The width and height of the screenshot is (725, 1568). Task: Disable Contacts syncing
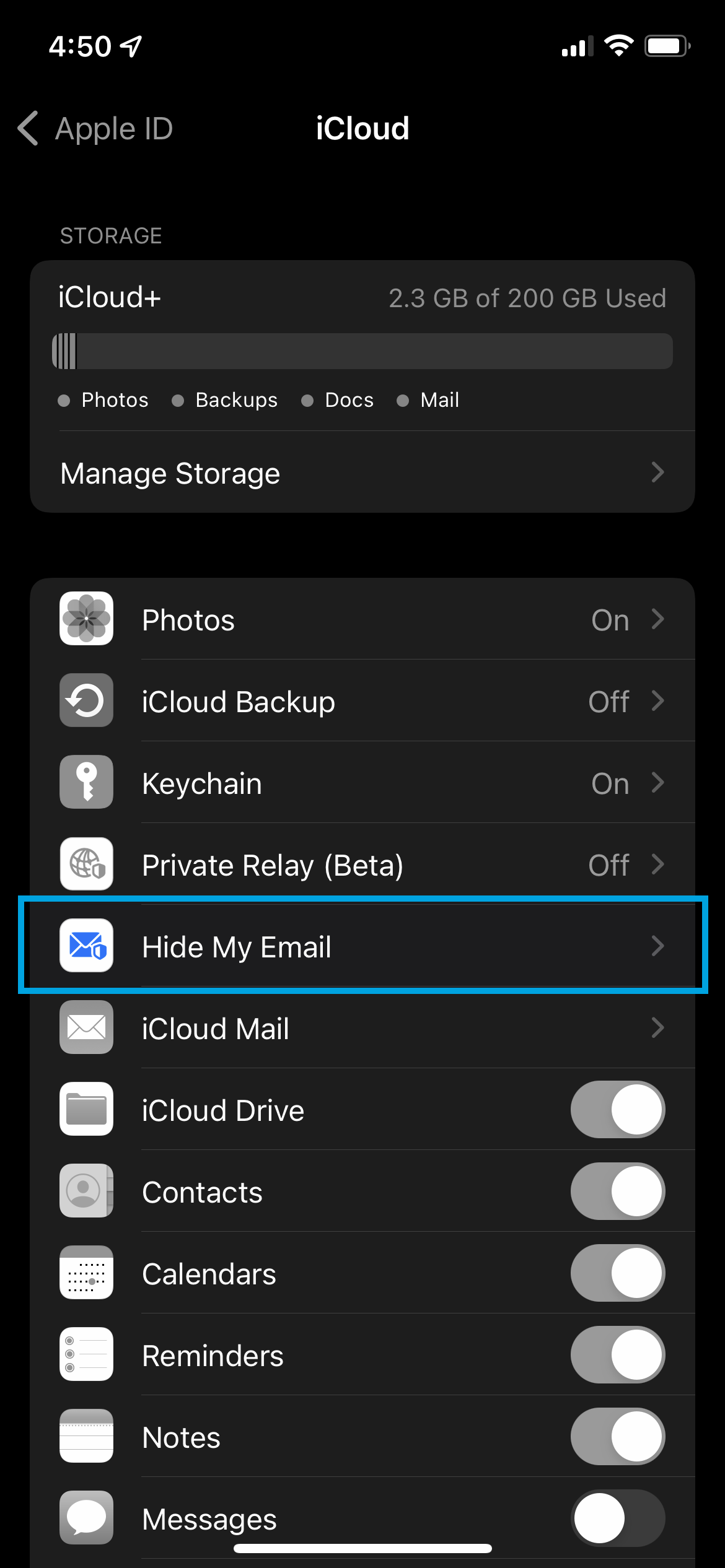[617, 1191]
